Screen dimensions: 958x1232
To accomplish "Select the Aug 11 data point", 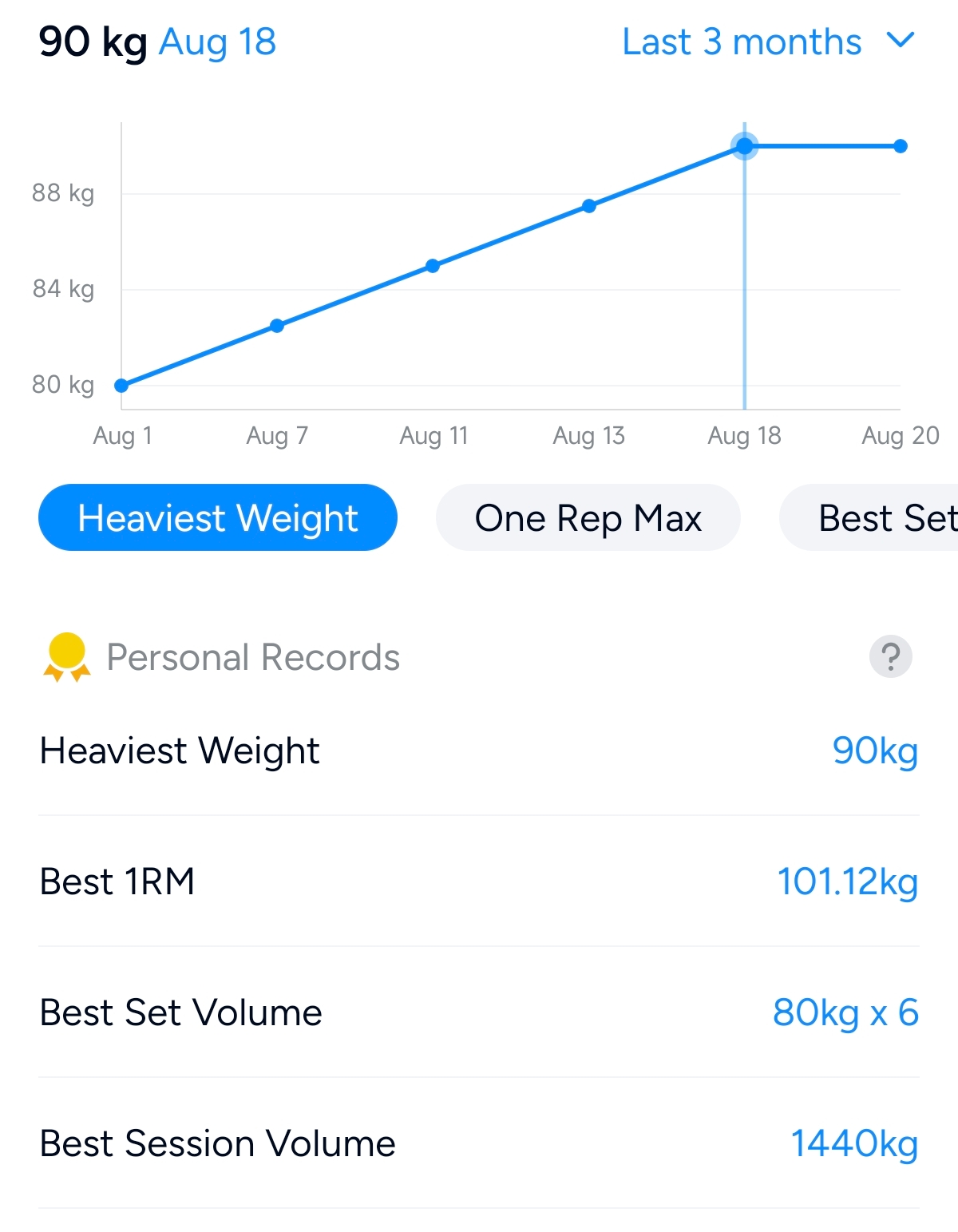I will point(433,266).
